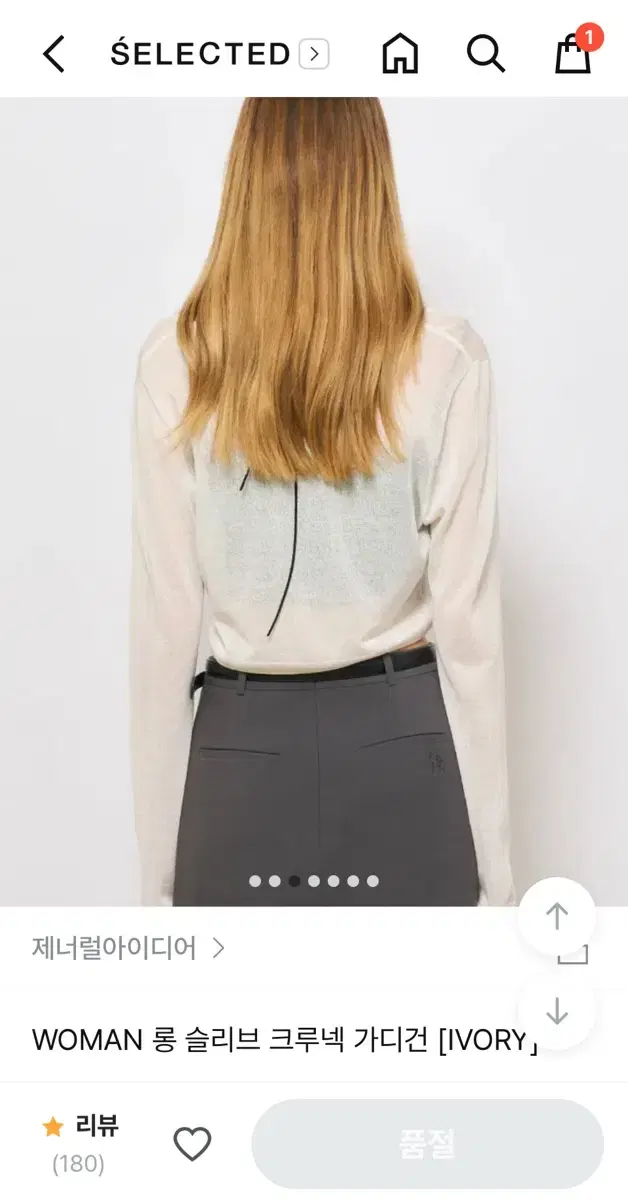Screen dimensions: 628x1200
Task: Select the first image page indicator dot
Action: pos(255,881)
